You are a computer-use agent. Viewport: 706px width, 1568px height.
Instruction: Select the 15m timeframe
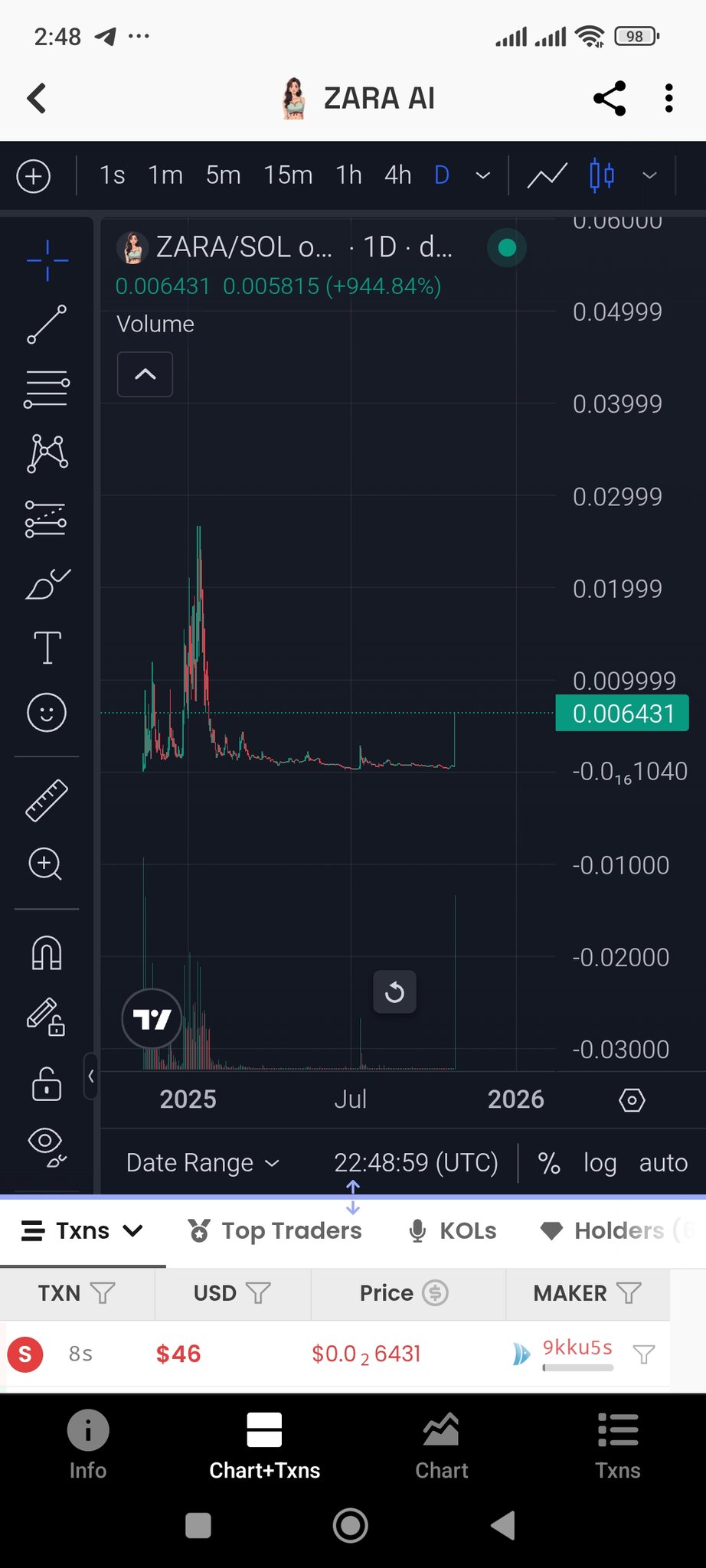point(288,175)
